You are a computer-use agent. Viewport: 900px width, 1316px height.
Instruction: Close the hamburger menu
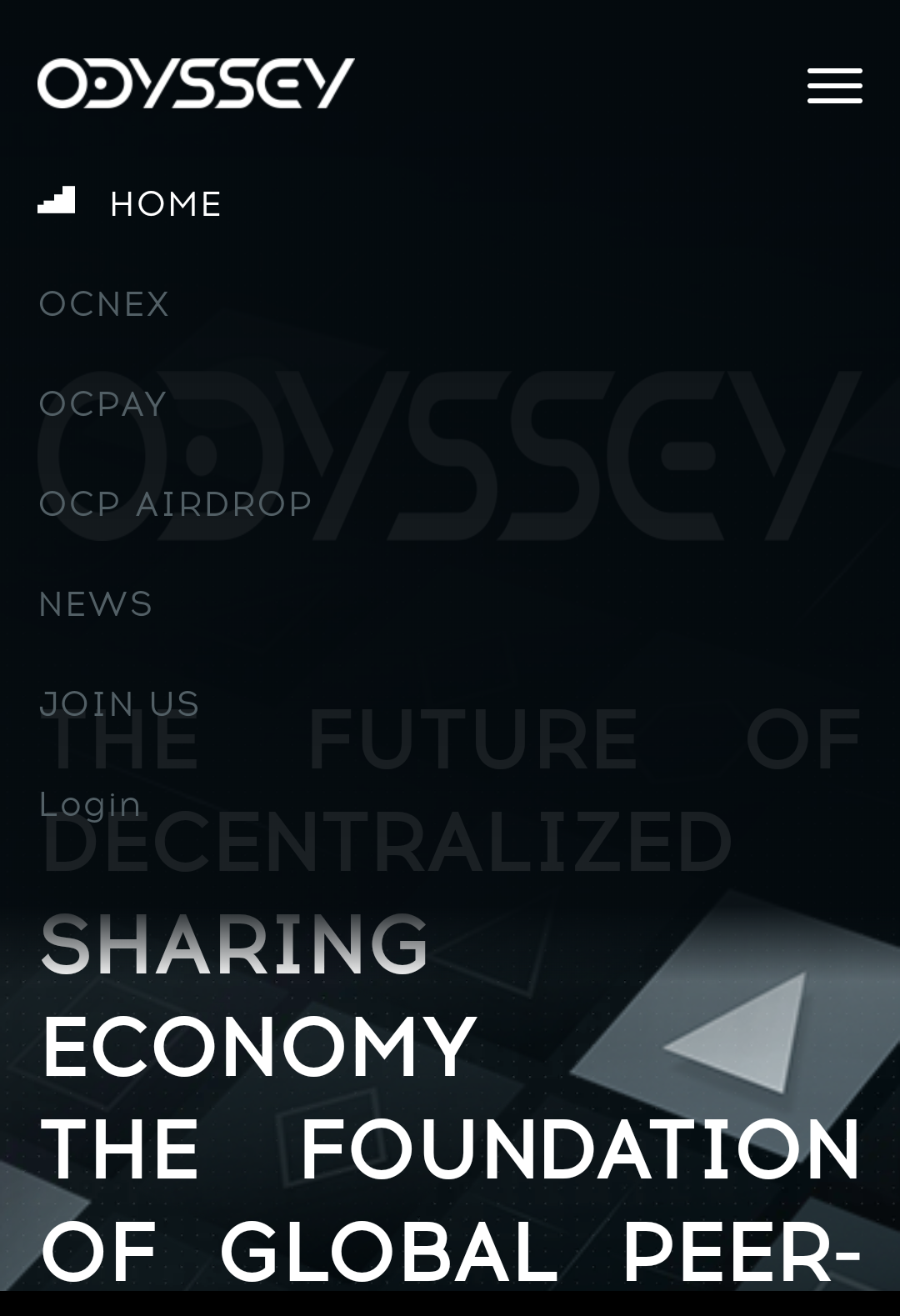pos(834,86)
